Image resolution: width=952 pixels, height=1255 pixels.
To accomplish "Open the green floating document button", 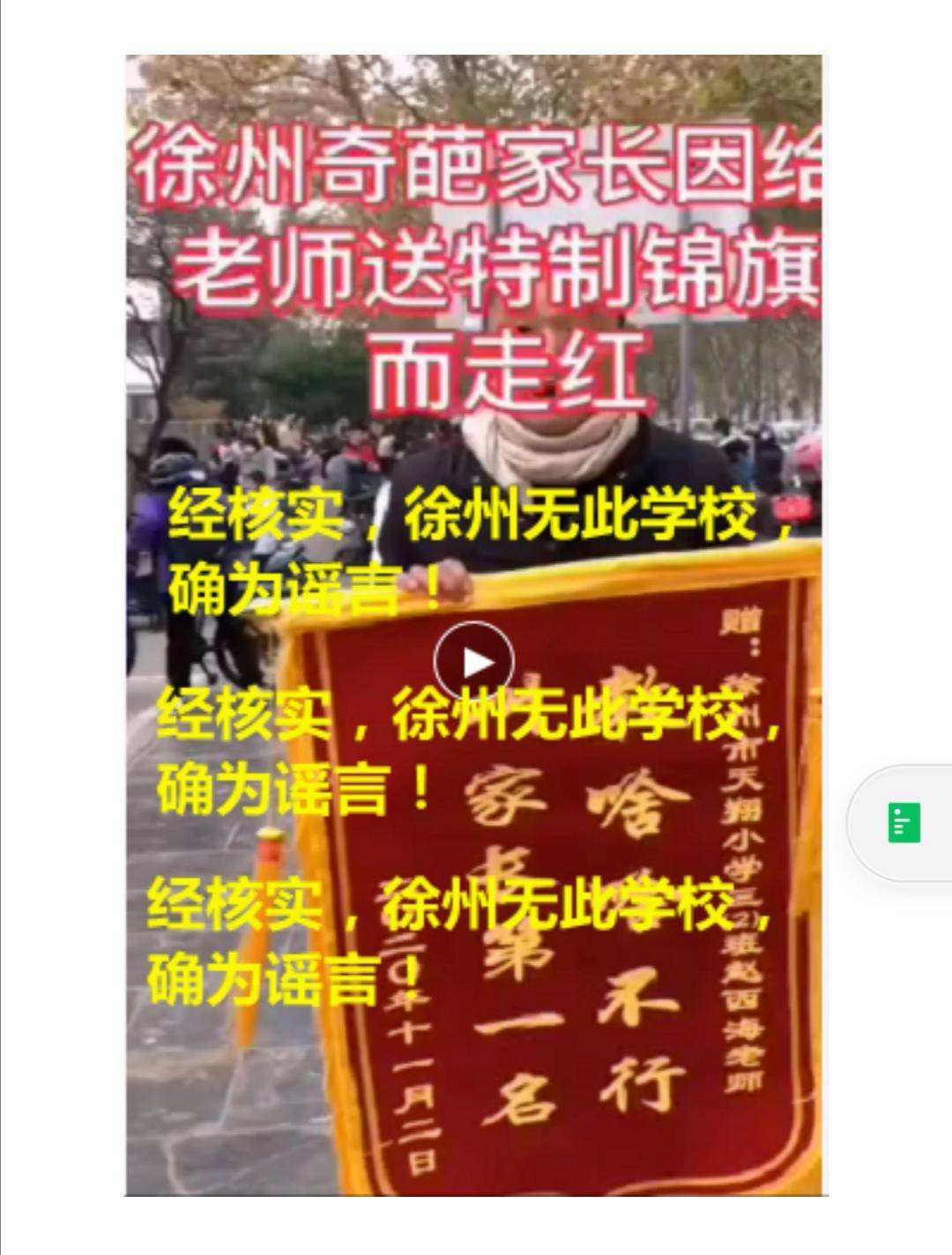I will [904, 822].
